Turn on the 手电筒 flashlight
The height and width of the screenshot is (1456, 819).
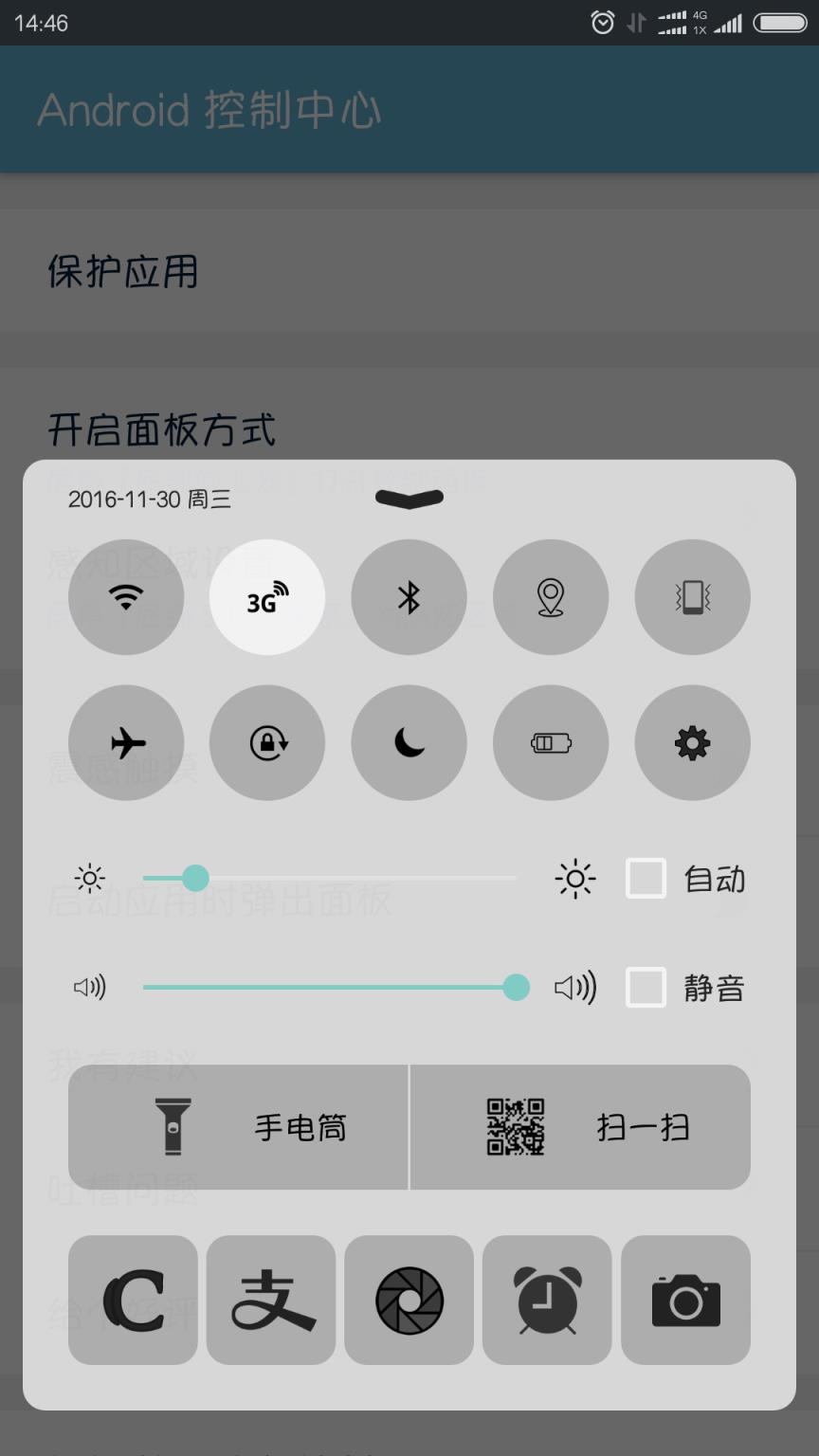coord(235,1126)
